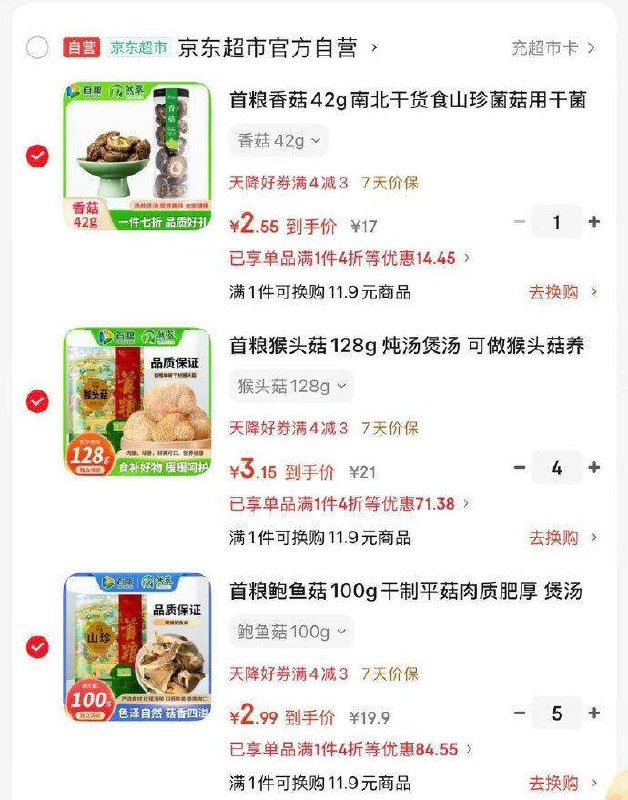628x800 pixels.
Task: Select all items from 京东超市官方自营
Action: (x=37, y=47)
